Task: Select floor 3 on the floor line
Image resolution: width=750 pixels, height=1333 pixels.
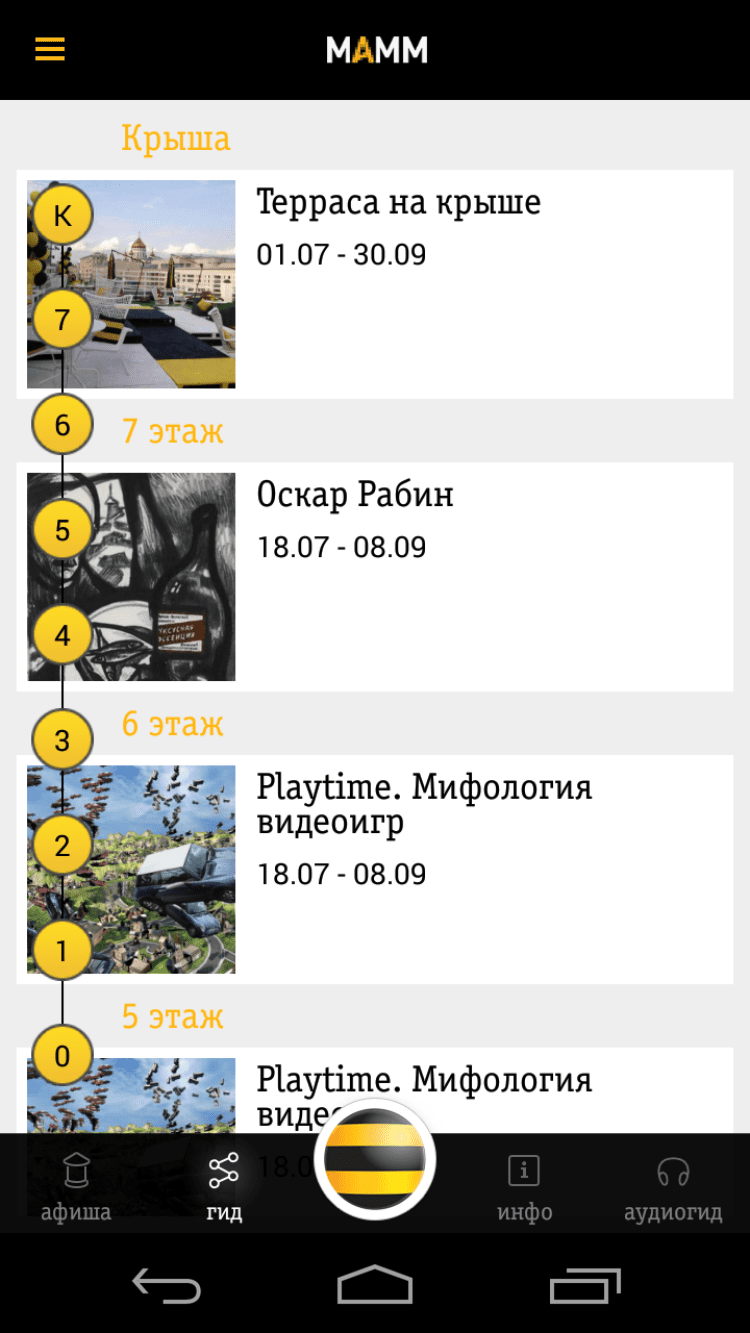Action: pyautogui.click(x=62, y=740)
